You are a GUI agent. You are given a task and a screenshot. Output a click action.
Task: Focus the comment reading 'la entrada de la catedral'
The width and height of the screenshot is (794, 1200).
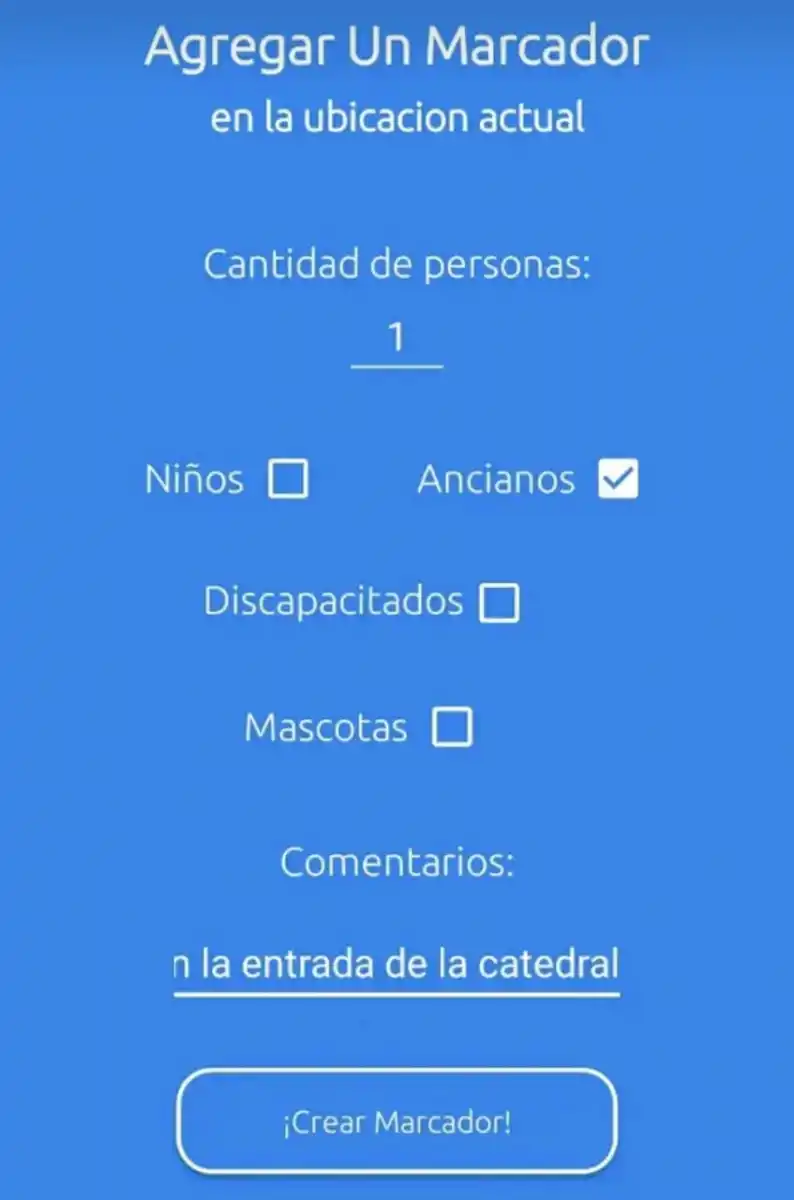coord(397,965)
